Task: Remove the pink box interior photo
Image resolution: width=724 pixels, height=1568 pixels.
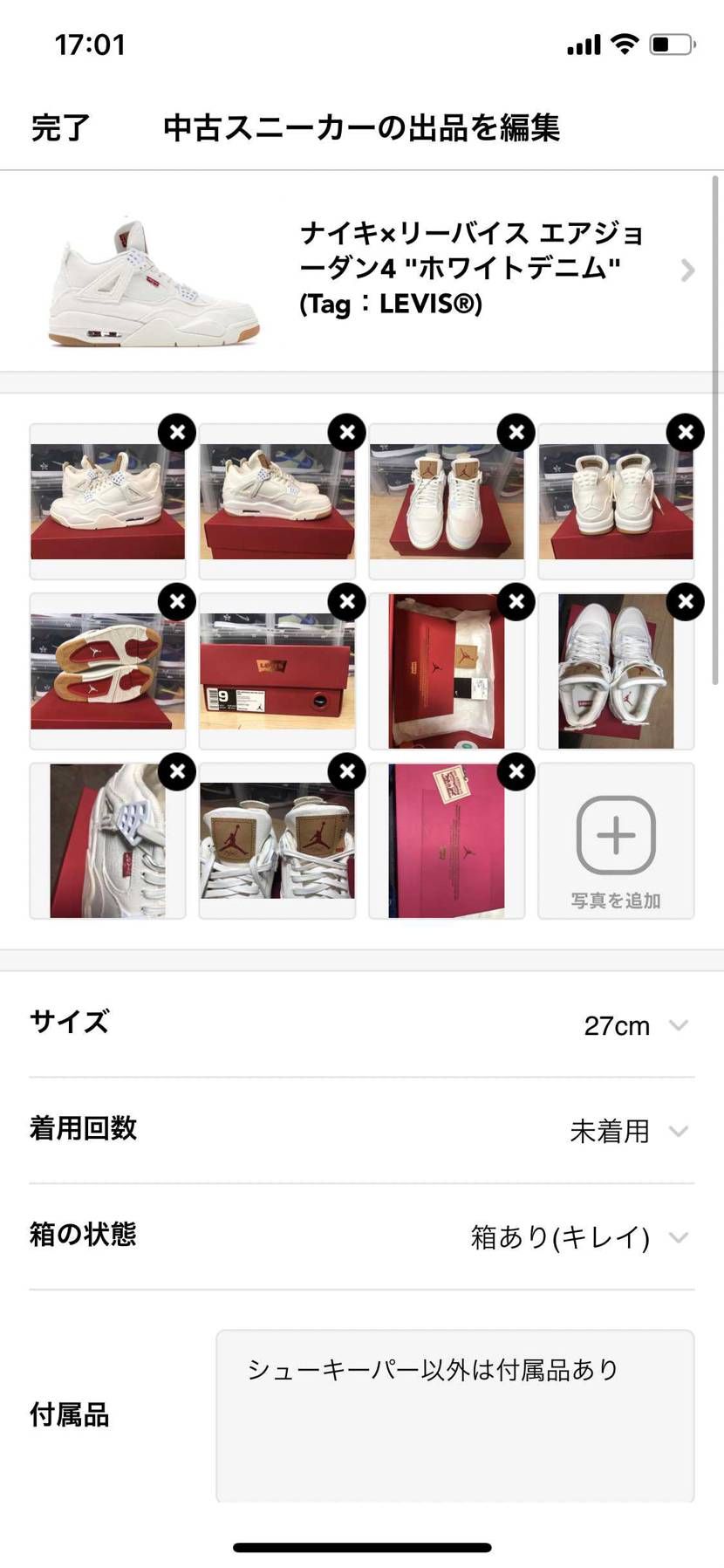Action: click(x=516, y=771)
